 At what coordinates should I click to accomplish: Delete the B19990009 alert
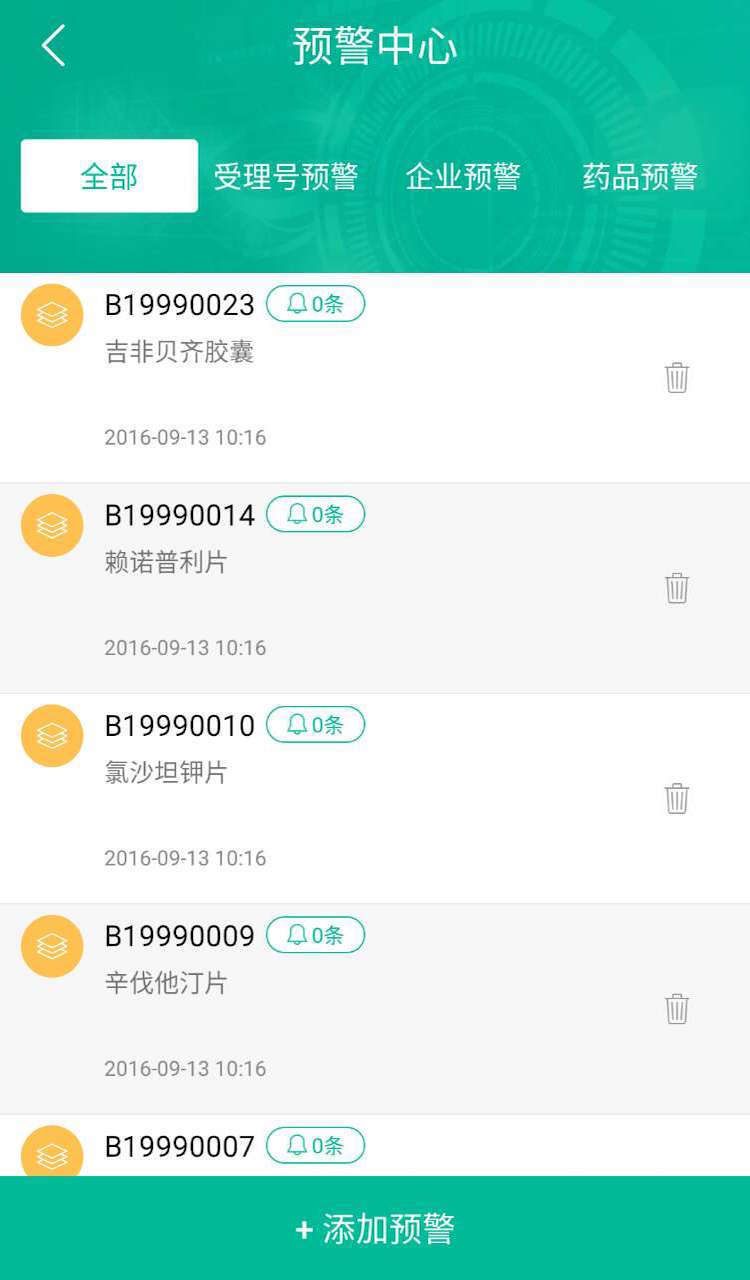coord(677,1008)
